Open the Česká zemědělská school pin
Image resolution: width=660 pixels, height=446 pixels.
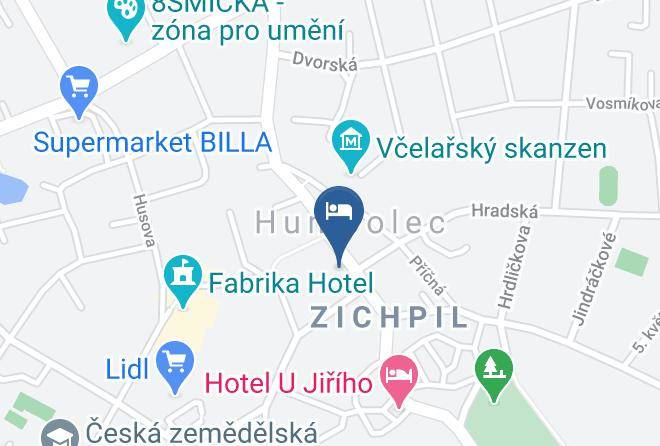60,433
